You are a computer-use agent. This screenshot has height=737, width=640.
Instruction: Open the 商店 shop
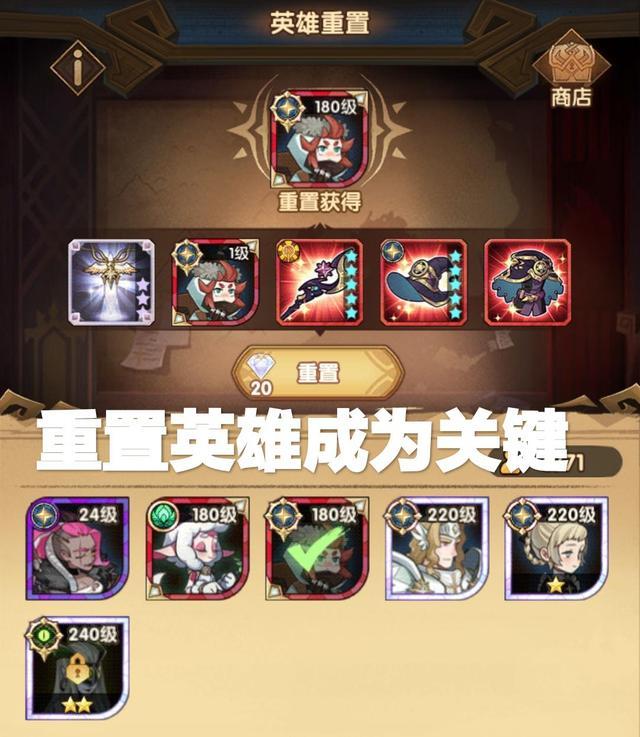(571, 72)
